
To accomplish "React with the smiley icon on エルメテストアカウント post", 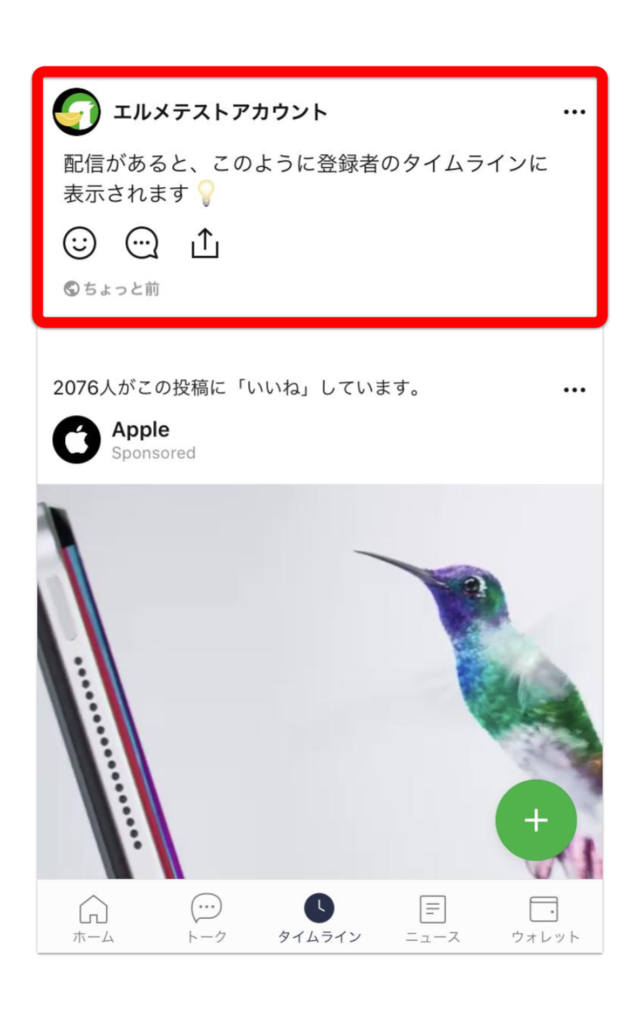I will pyautogui.click(x=80, y=243).
